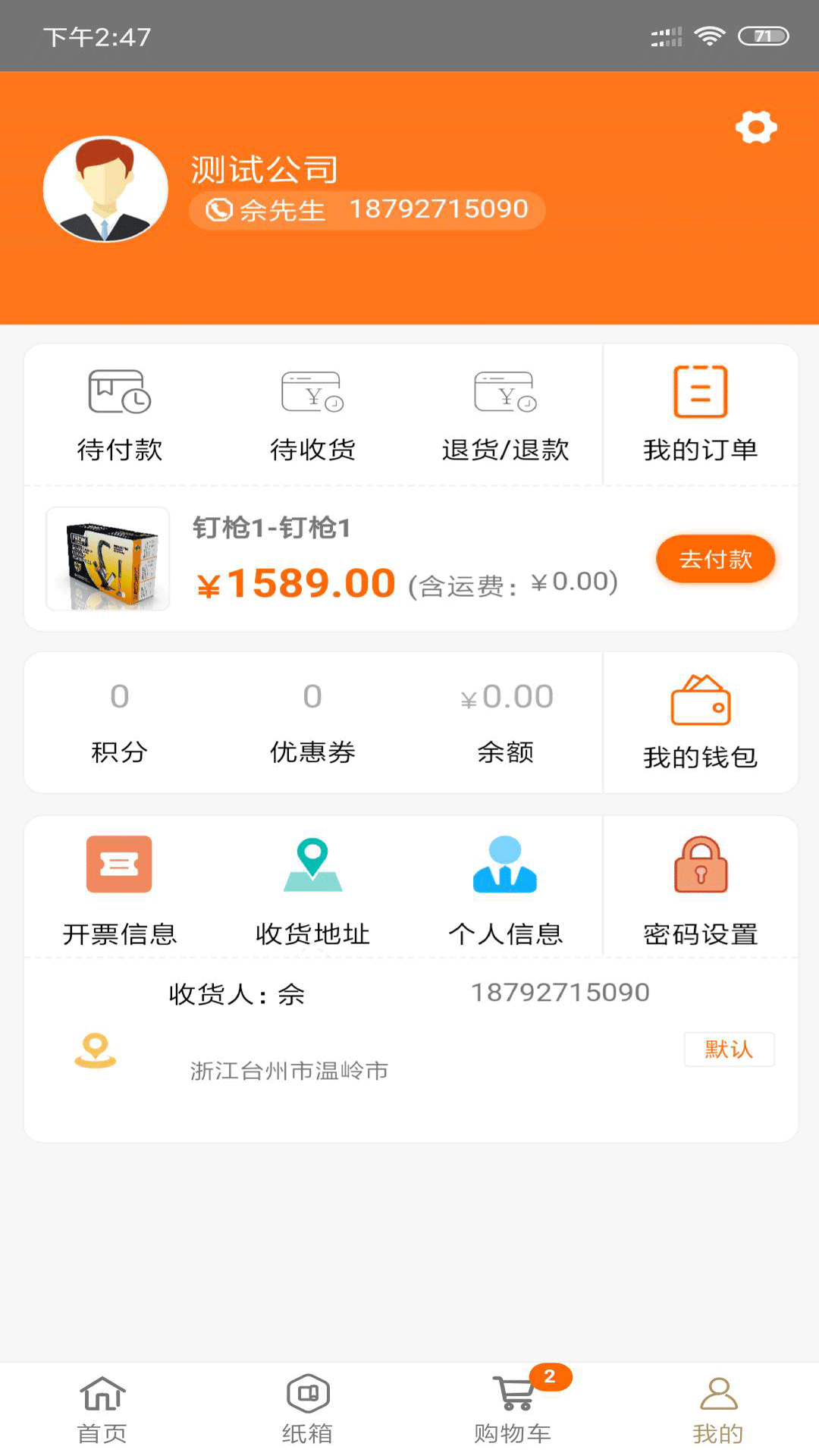Viewport: 819px width, 1456px height.
Task: Open 优惠券 coupons section
Action: pos(312,720)
